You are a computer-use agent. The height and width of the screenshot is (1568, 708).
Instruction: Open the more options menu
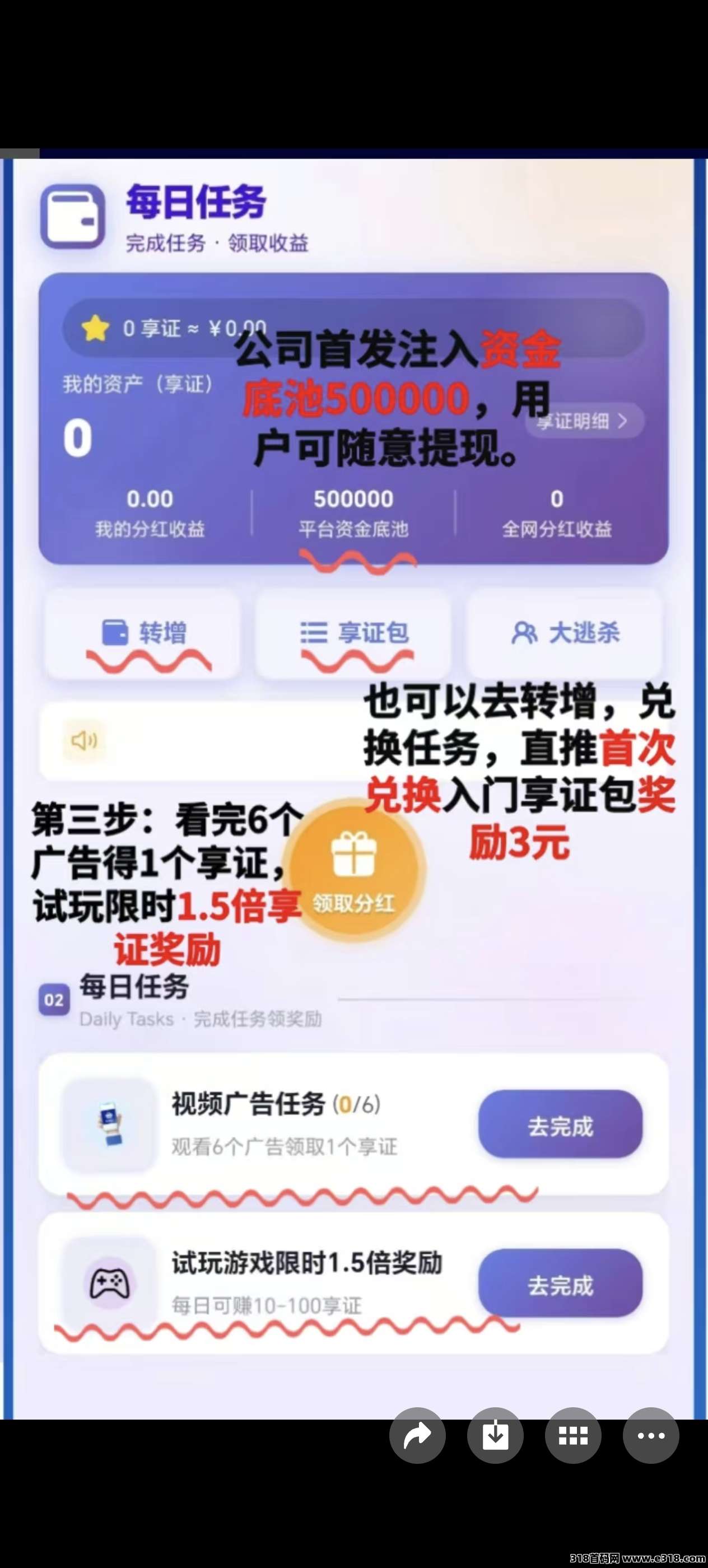(651, 1435)
